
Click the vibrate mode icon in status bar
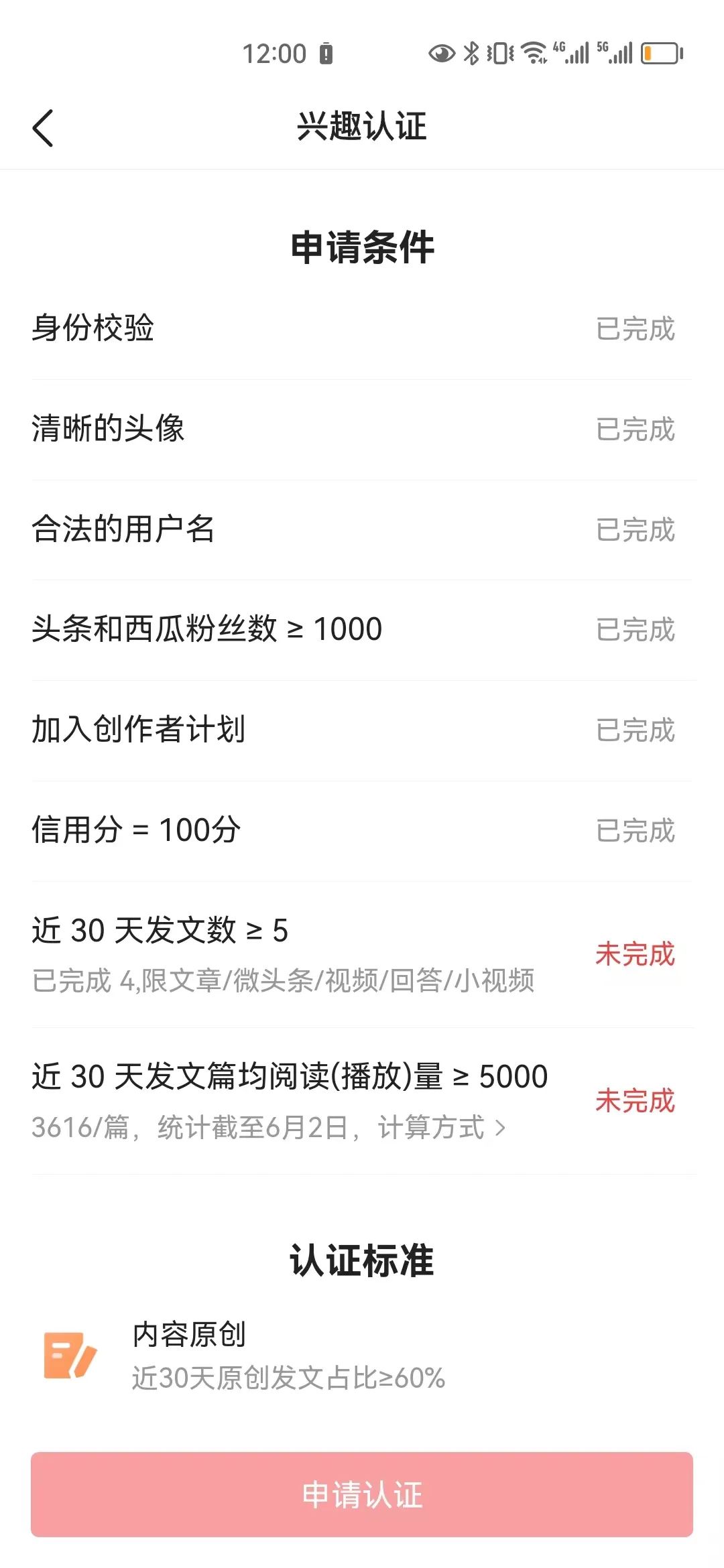coord(499,52)
